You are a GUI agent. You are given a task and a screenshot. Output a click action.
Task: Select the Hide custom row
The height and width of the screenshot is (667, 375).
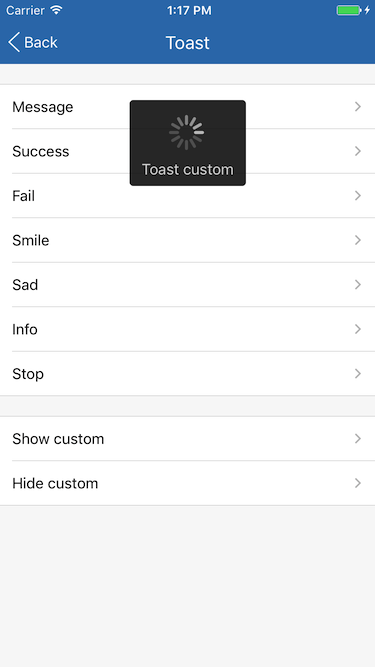(x=188, y=483)
